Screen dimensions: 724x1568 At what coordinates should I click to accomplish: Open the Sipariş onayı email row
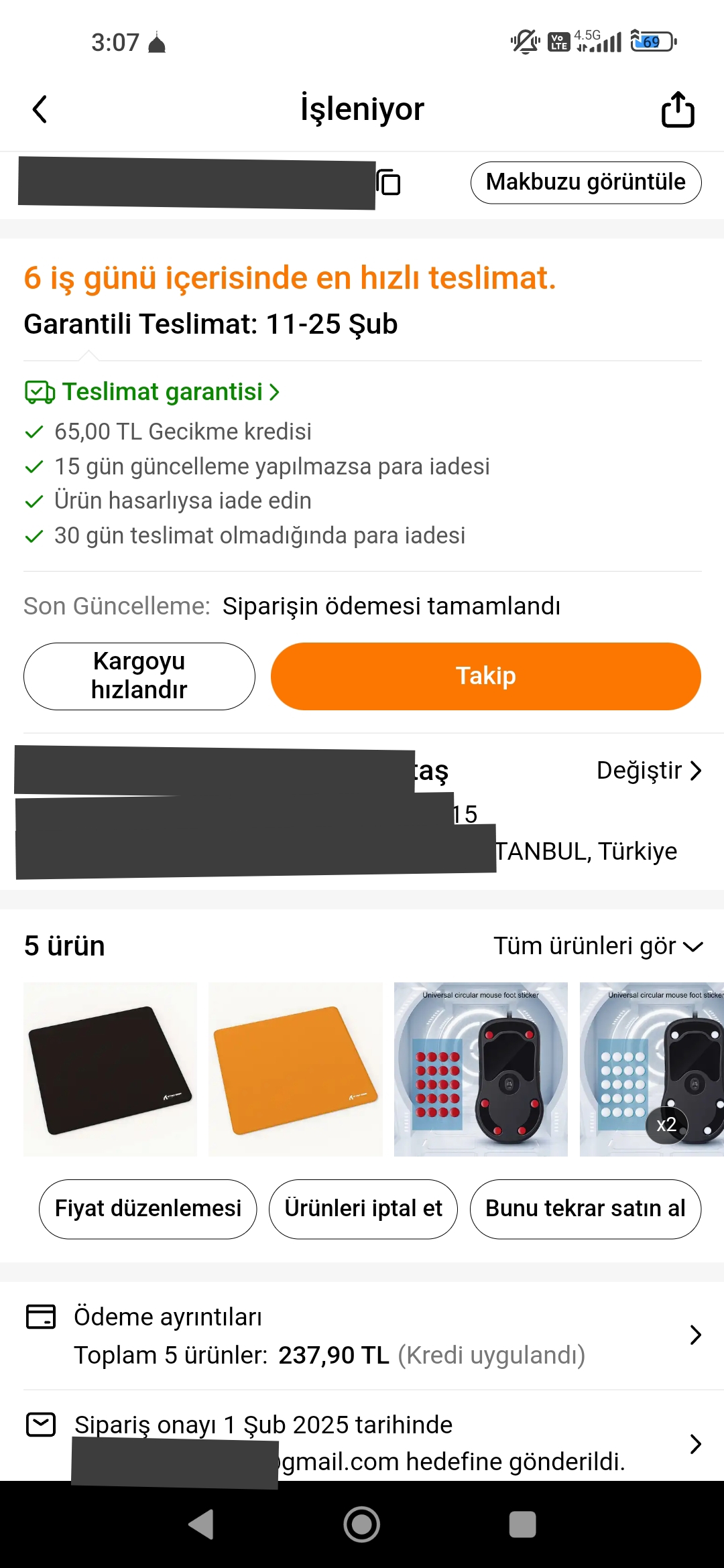coord(362,1443)
